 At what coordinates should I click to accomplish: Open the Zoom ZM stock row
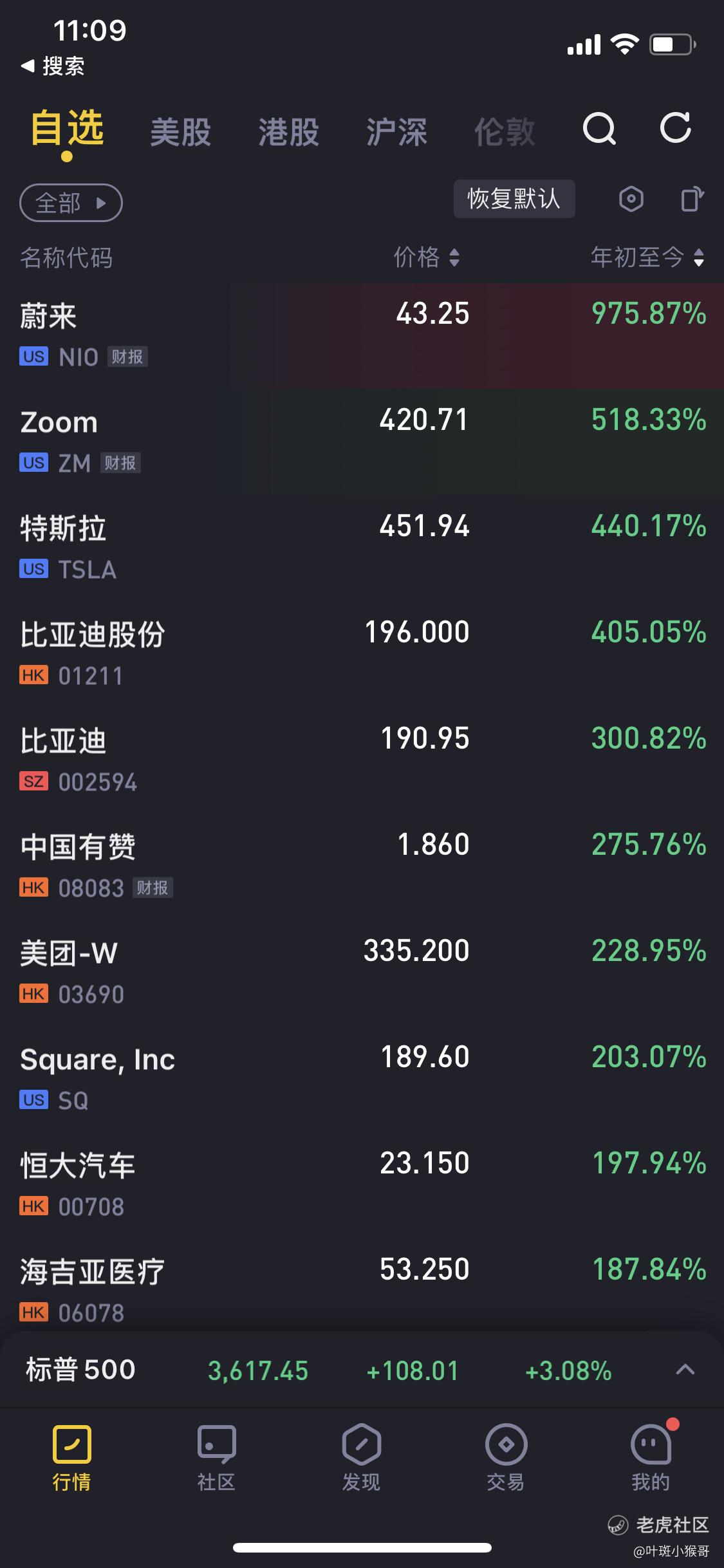pos(362,442)
